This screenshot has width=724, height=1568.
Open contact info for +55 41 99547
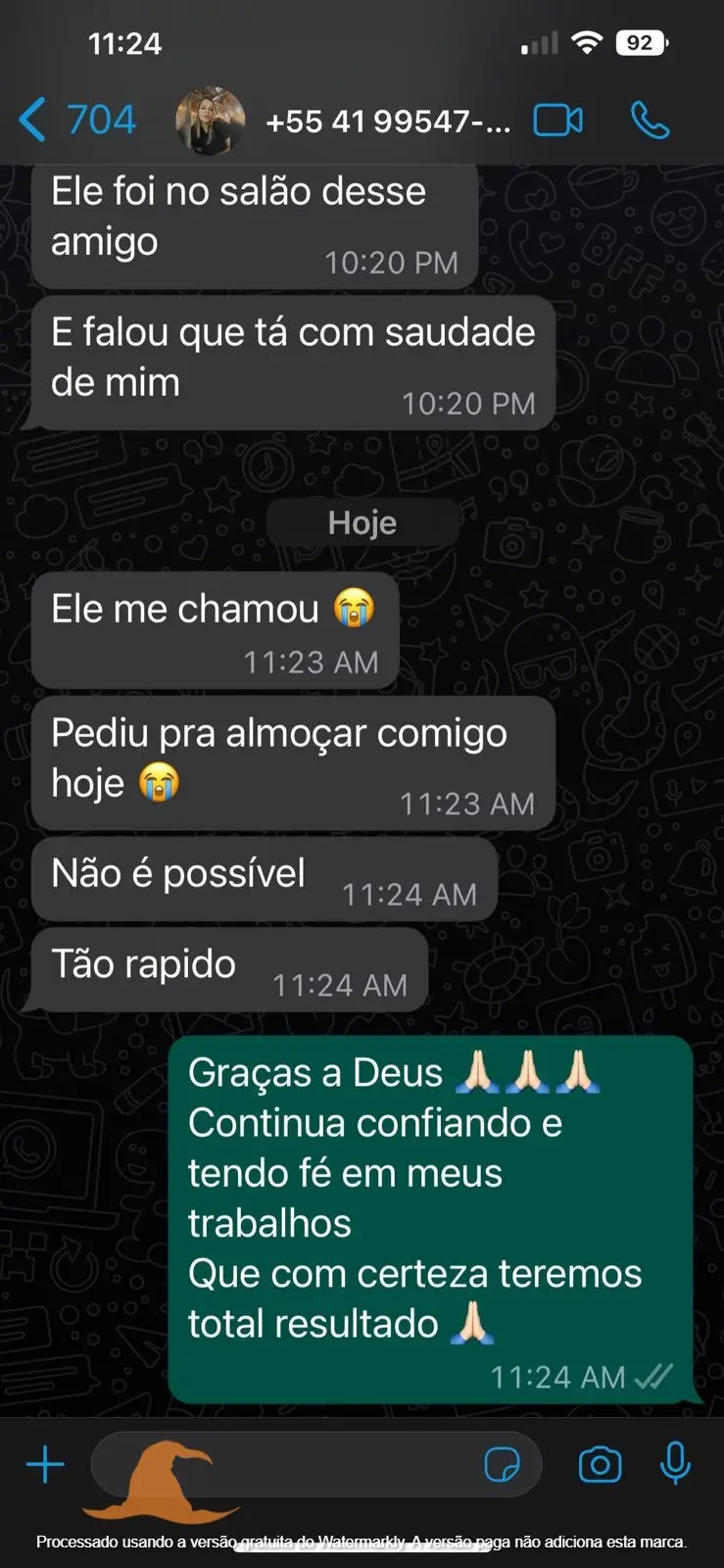(x=388, y=122)
